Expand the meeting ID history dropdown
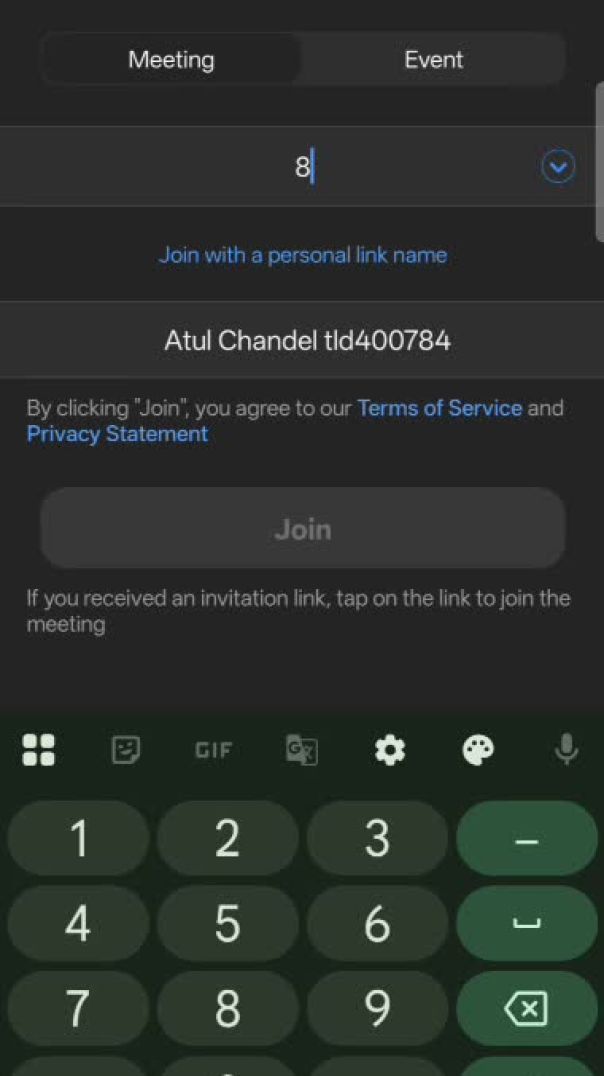 click(x=558, y=167)
